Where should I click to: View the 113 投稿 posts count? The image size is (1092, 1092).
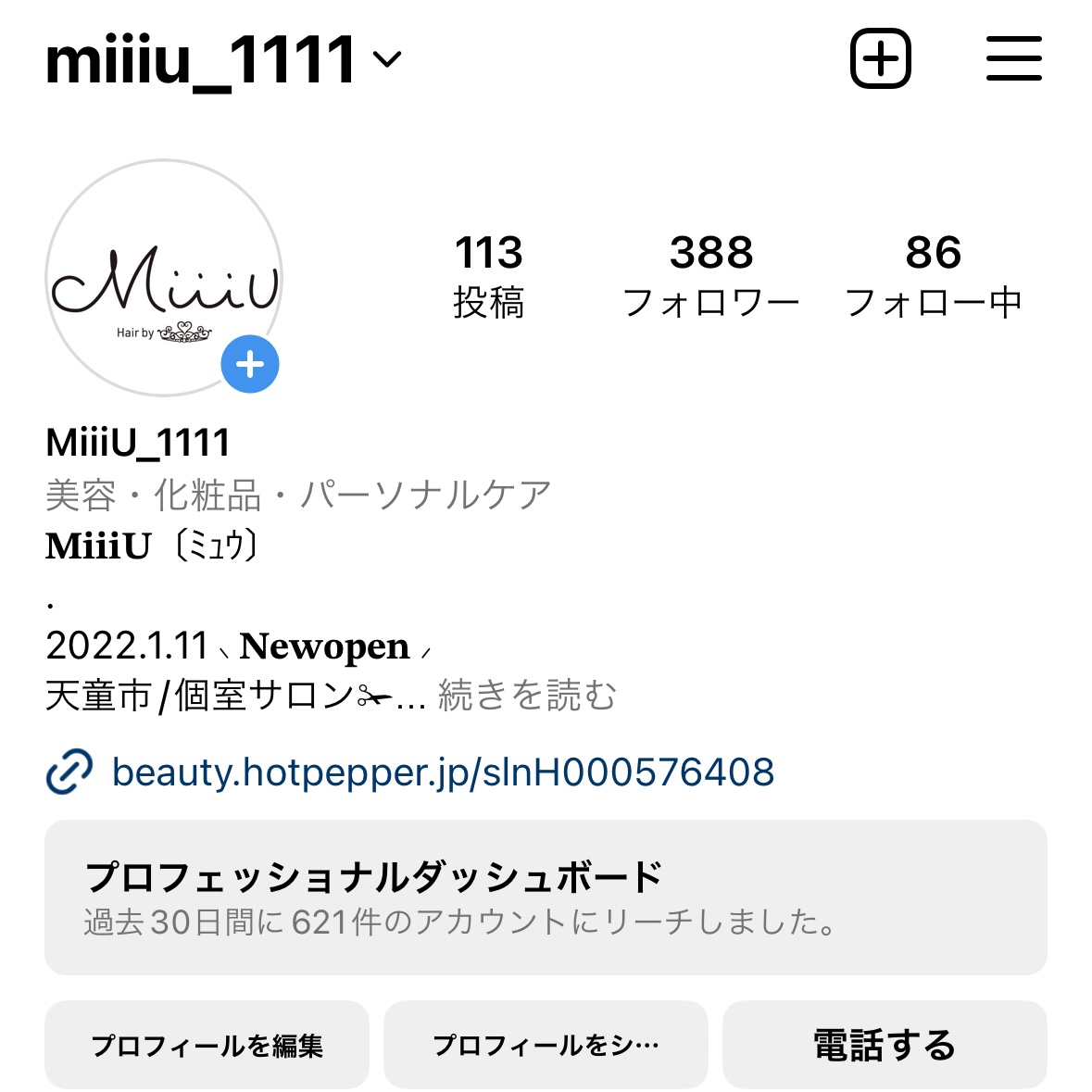[x=488, y=276]
